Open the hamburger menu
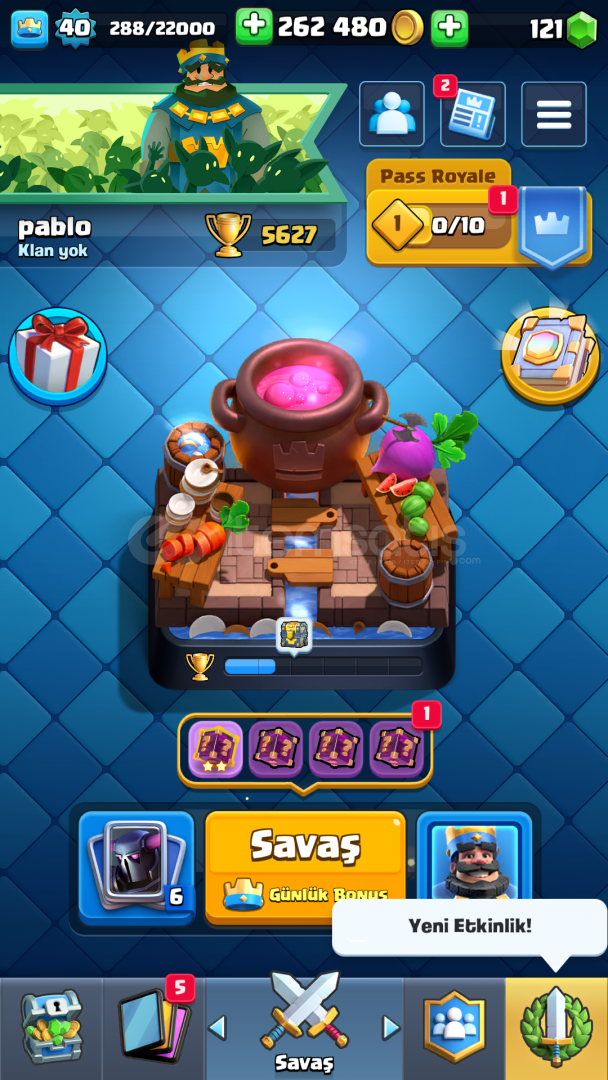 554,114
